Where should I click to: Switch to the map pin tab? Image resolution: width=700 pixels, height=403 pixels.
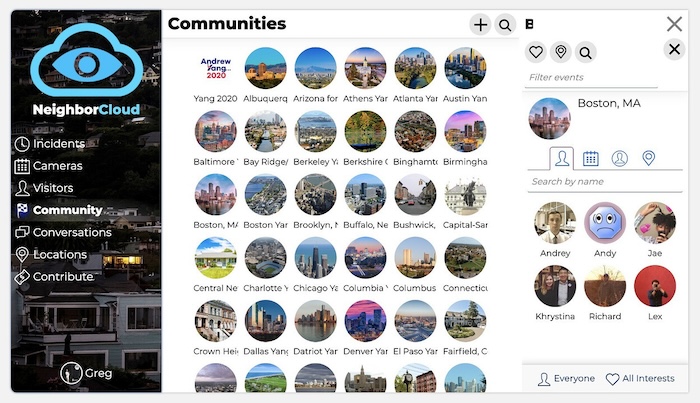coord(648,158)
